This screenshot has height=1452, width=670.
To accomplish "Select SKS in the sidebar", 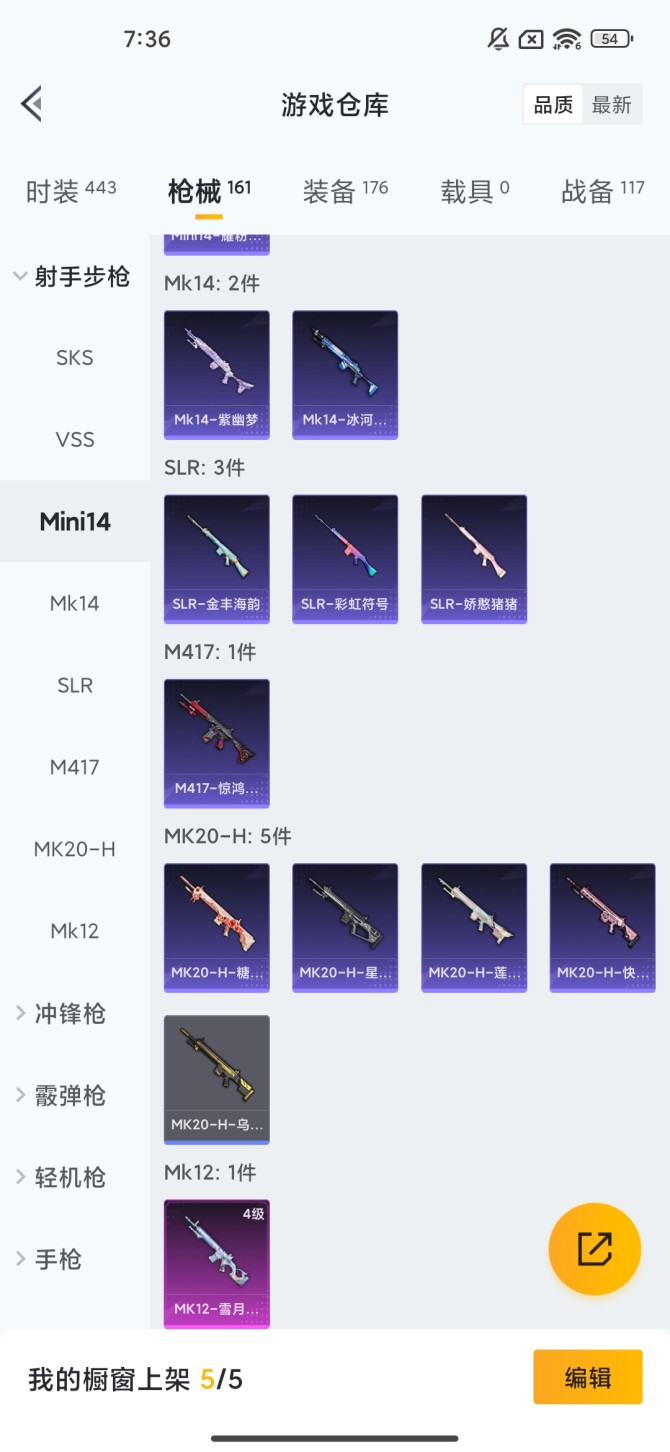I will (x=75, y=358).
